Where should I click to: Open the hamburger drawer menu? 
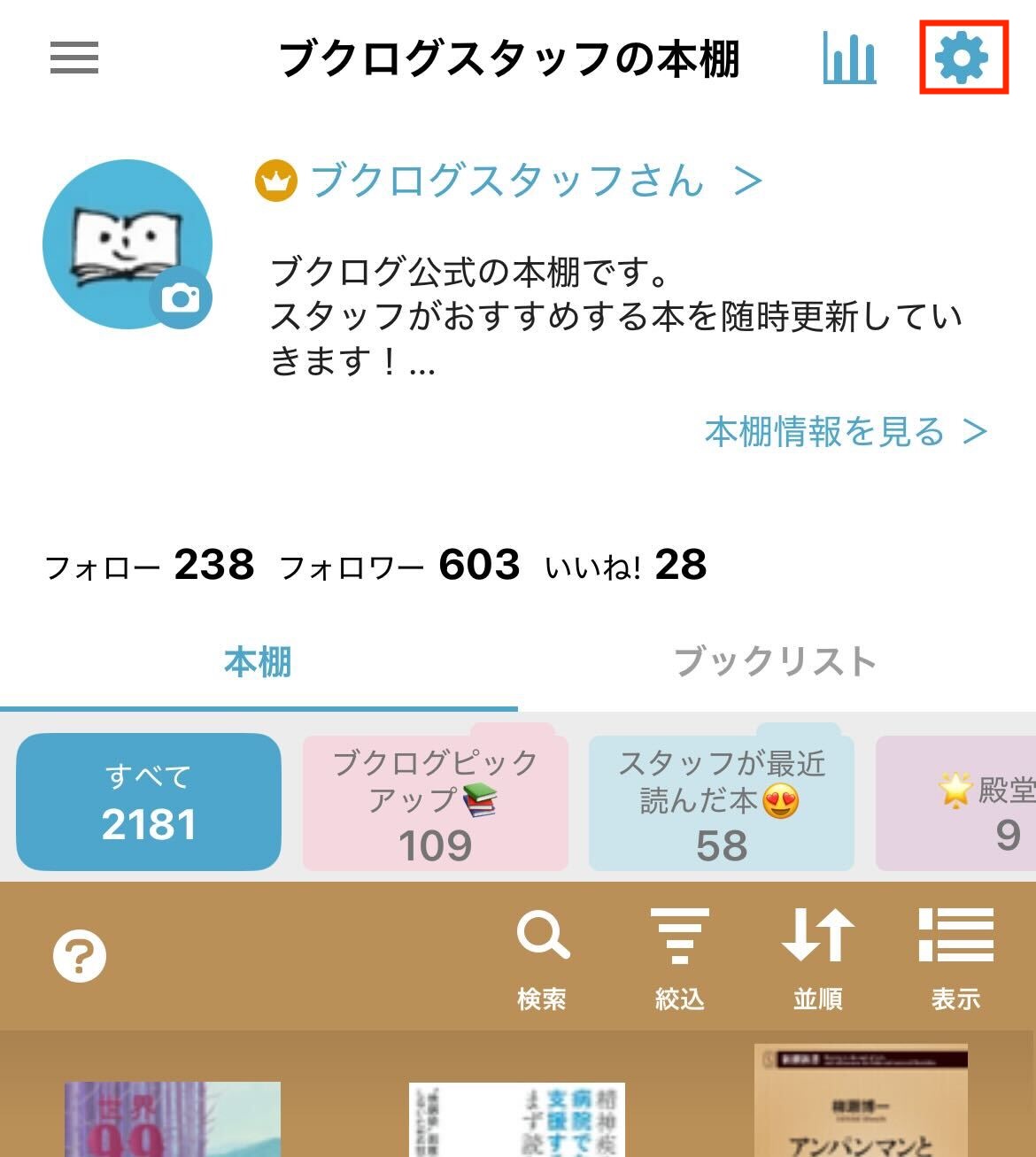pyautogui.click(x=74, y=58)
